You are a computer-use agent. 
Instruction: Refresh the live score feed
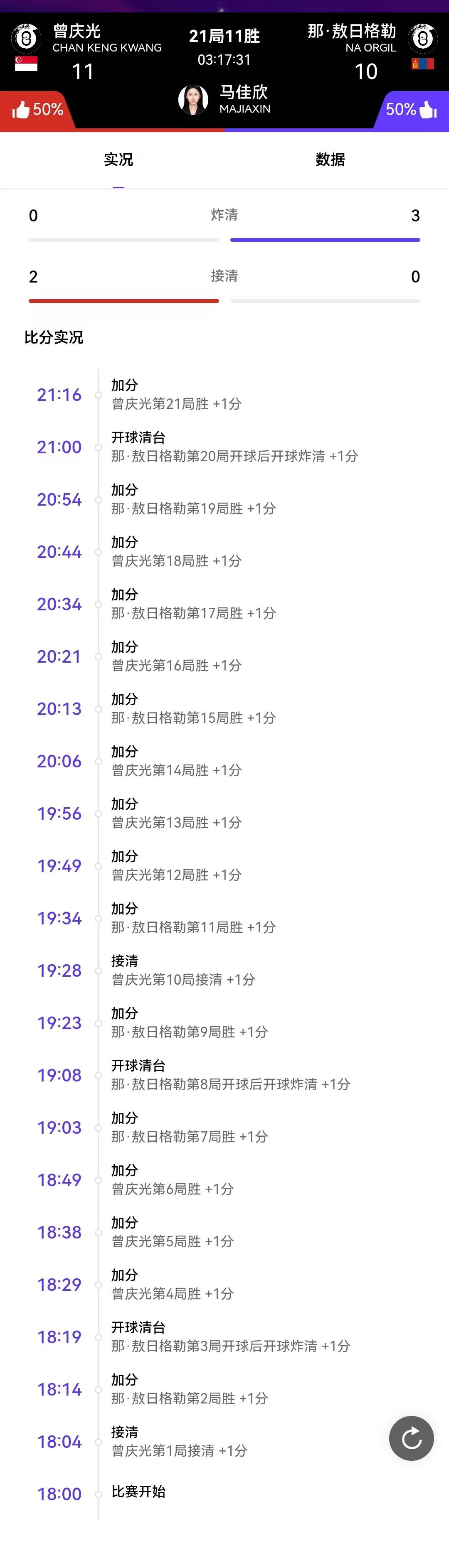click(411, 1438)
